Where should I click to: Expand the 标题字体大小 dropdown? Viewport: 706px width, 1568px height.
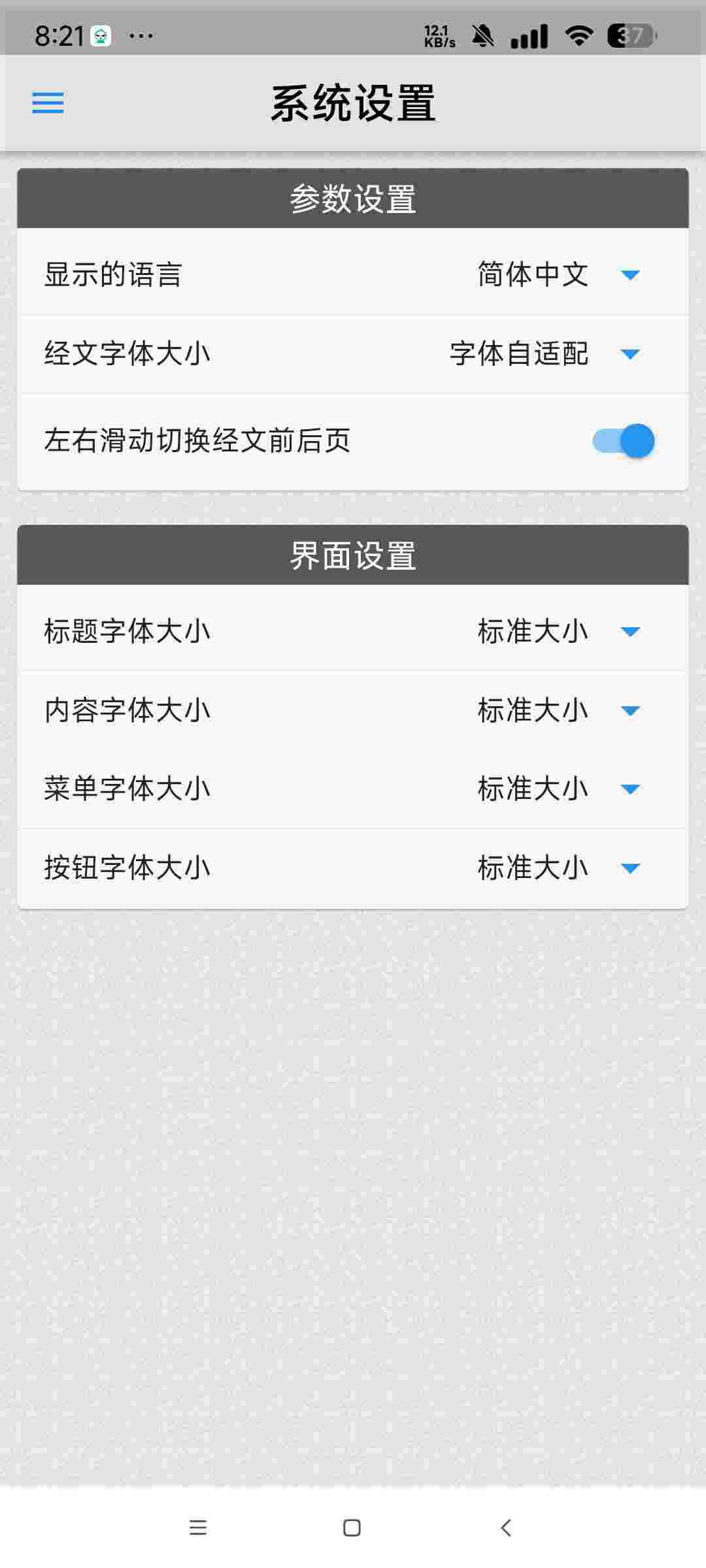pyautogui.click(x=559, y=631)
